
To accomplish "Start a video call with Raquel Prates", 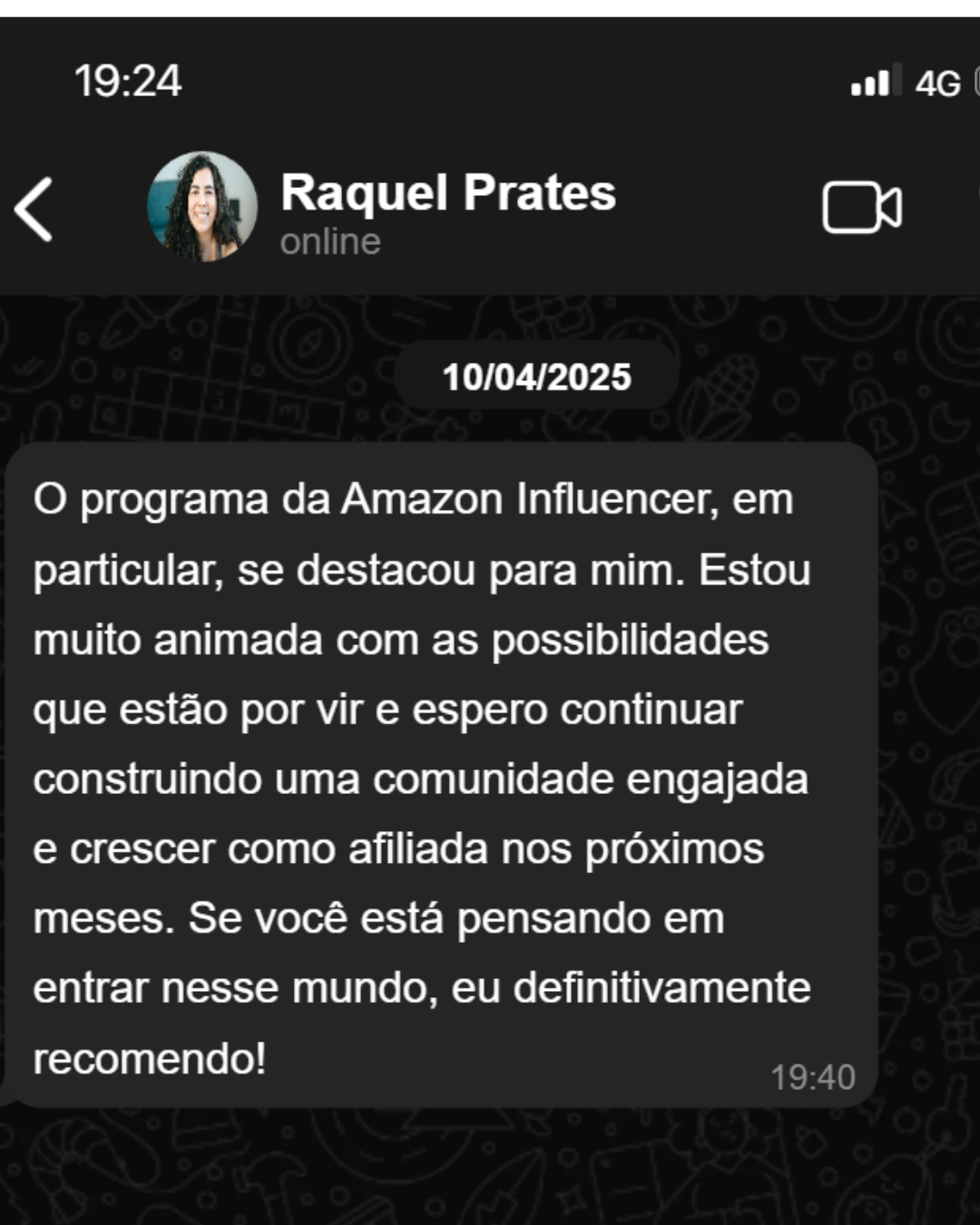I will 861,208.
